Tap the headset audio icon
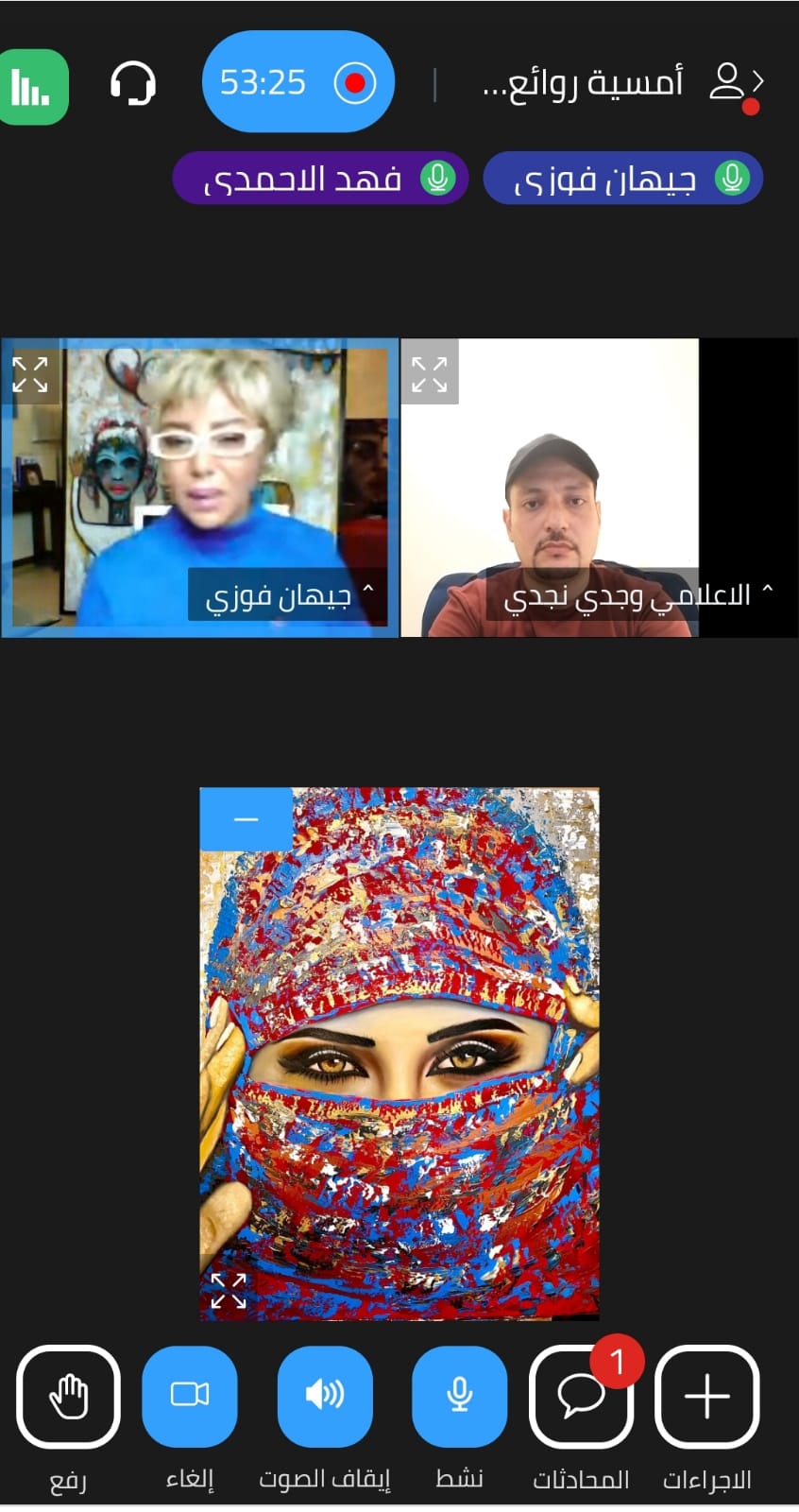 coord(132,85)
